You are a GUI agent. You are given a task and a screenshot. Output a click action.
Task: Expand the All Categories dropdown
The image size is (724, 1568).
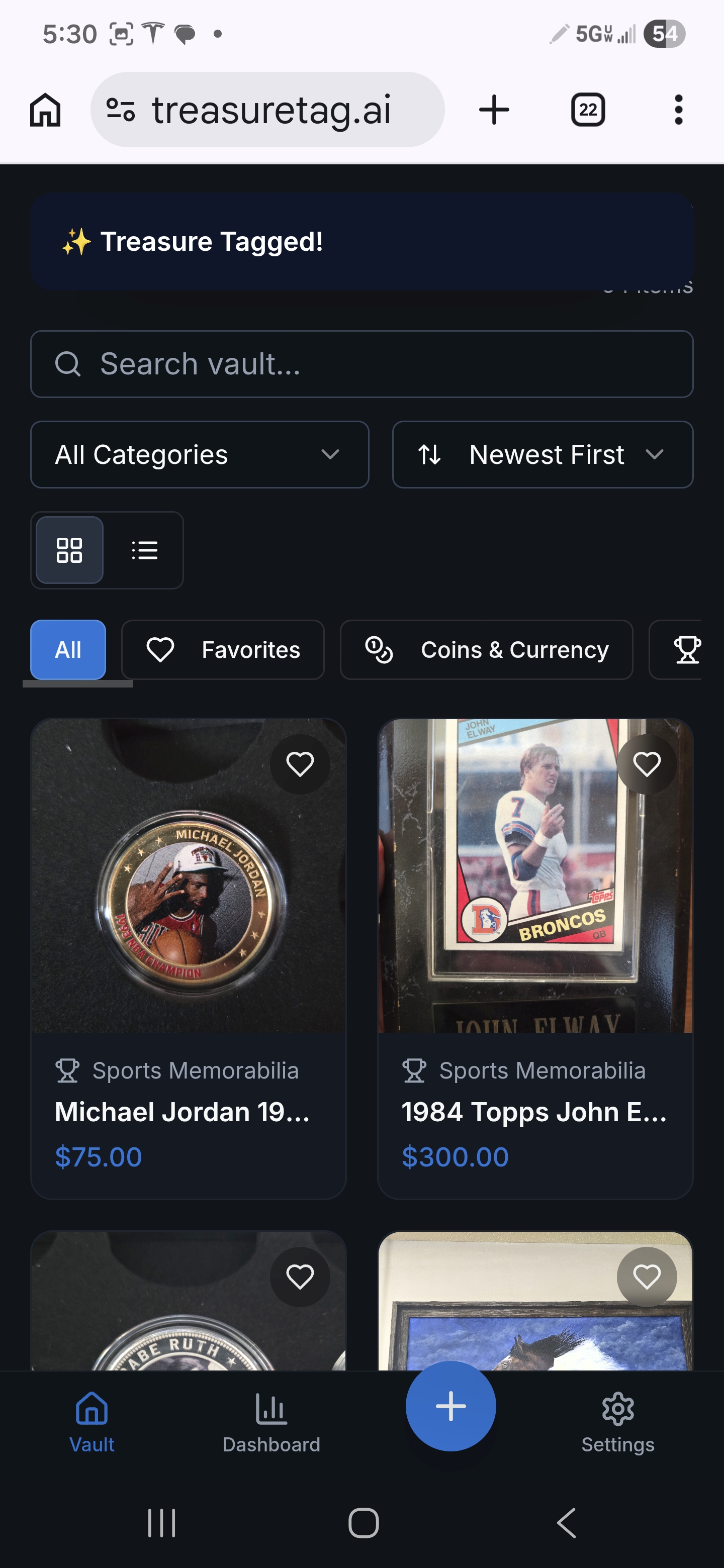pos(200,455)
